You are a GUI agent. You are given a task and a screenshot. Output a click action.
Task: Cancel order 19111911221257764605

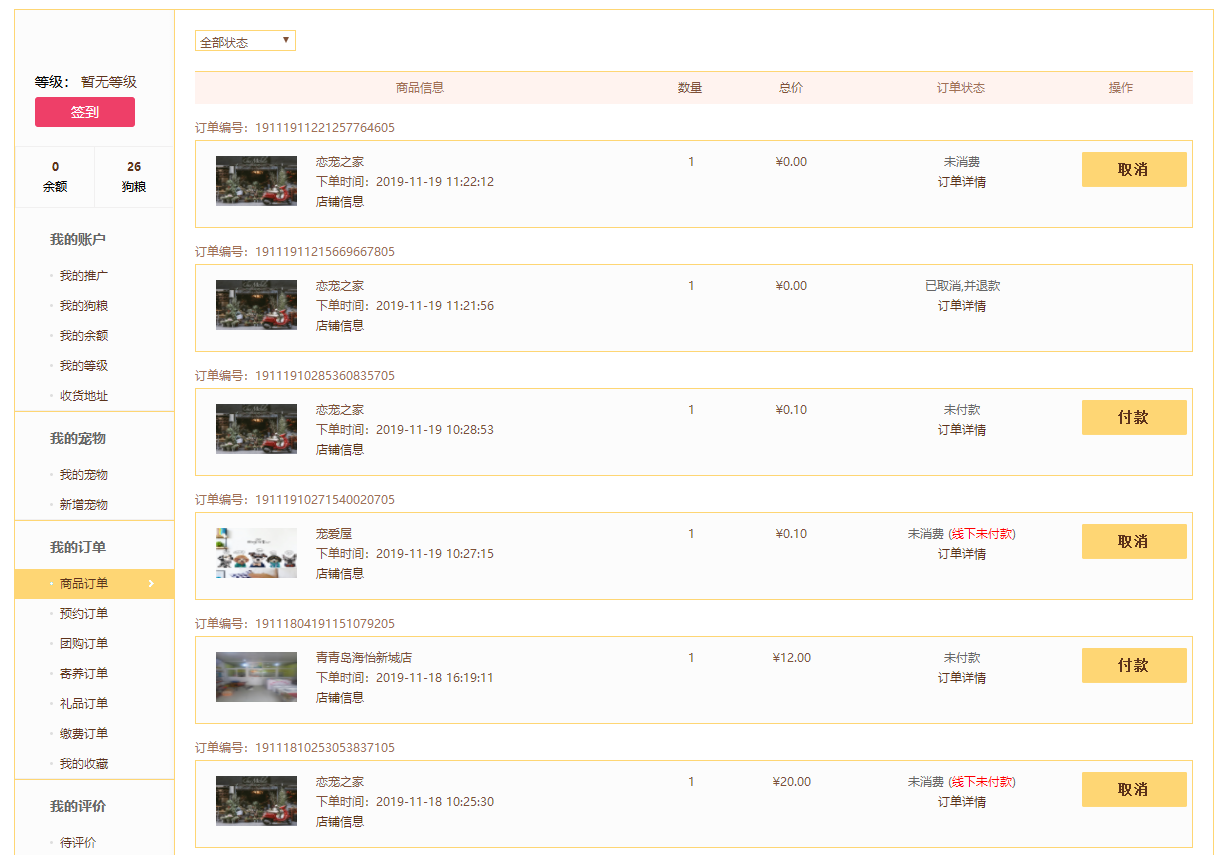pos(1133,169)
